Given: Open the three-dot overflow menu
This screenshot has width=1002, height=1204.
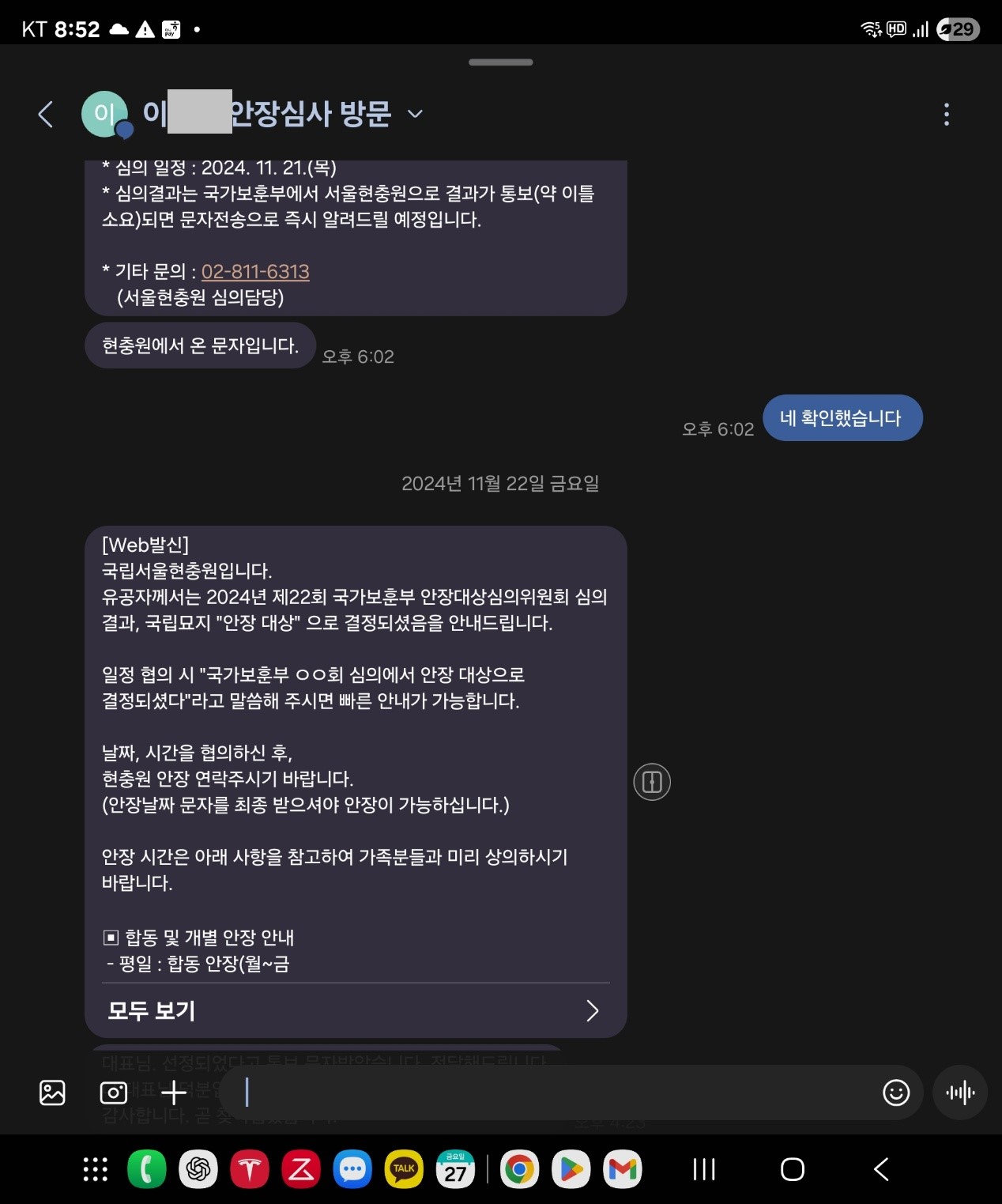Looking at the screenshot, I should click(x=946, y=115).
